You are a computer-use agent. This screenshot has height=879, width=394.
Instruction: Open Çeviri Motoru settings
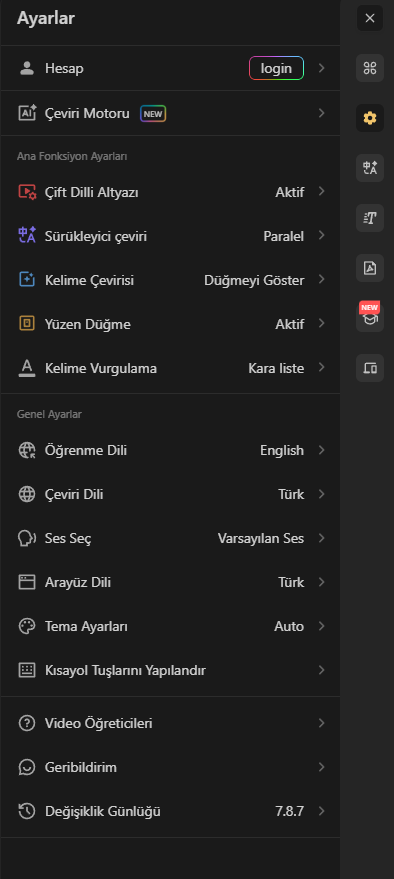[170, 113]
